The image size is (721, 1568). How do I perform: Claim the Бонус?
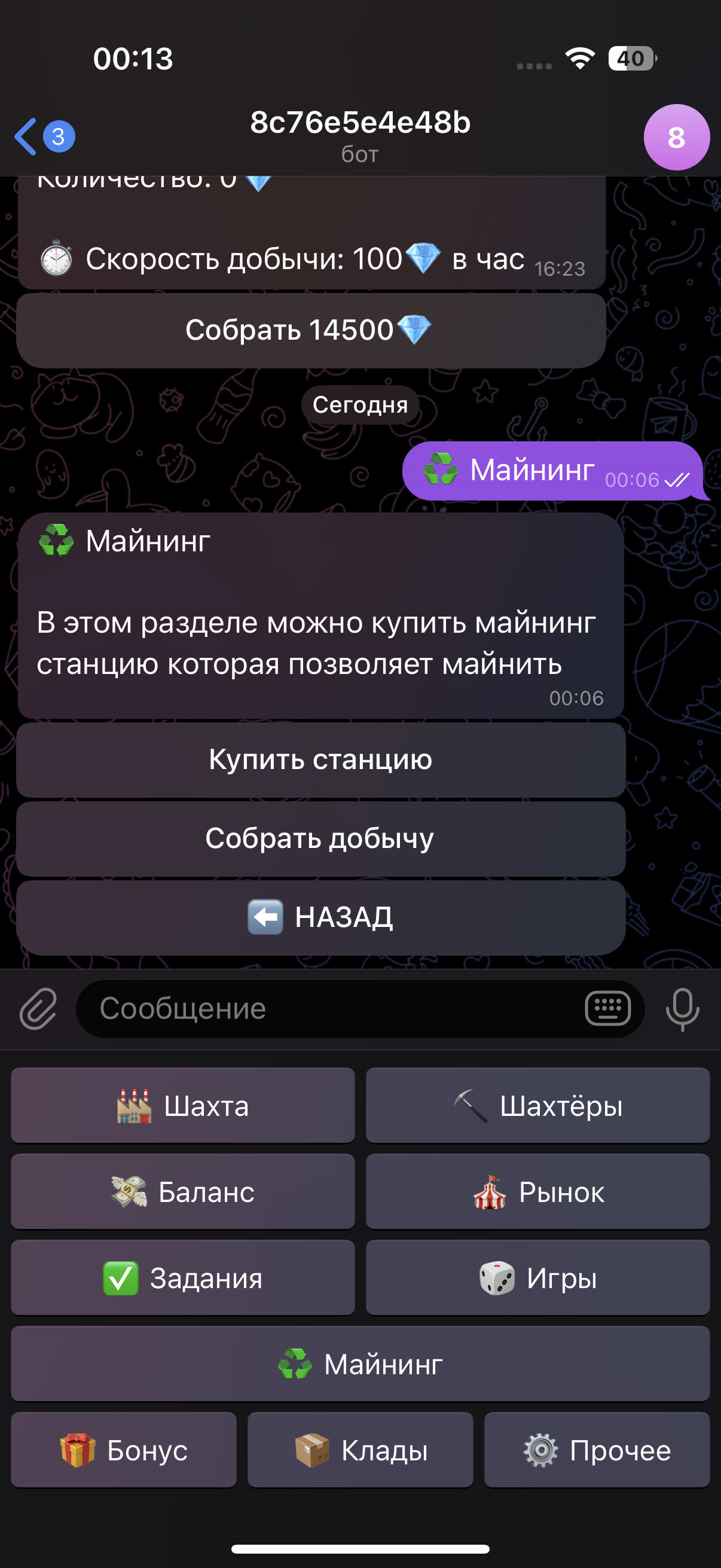[x=124, y=1450]
